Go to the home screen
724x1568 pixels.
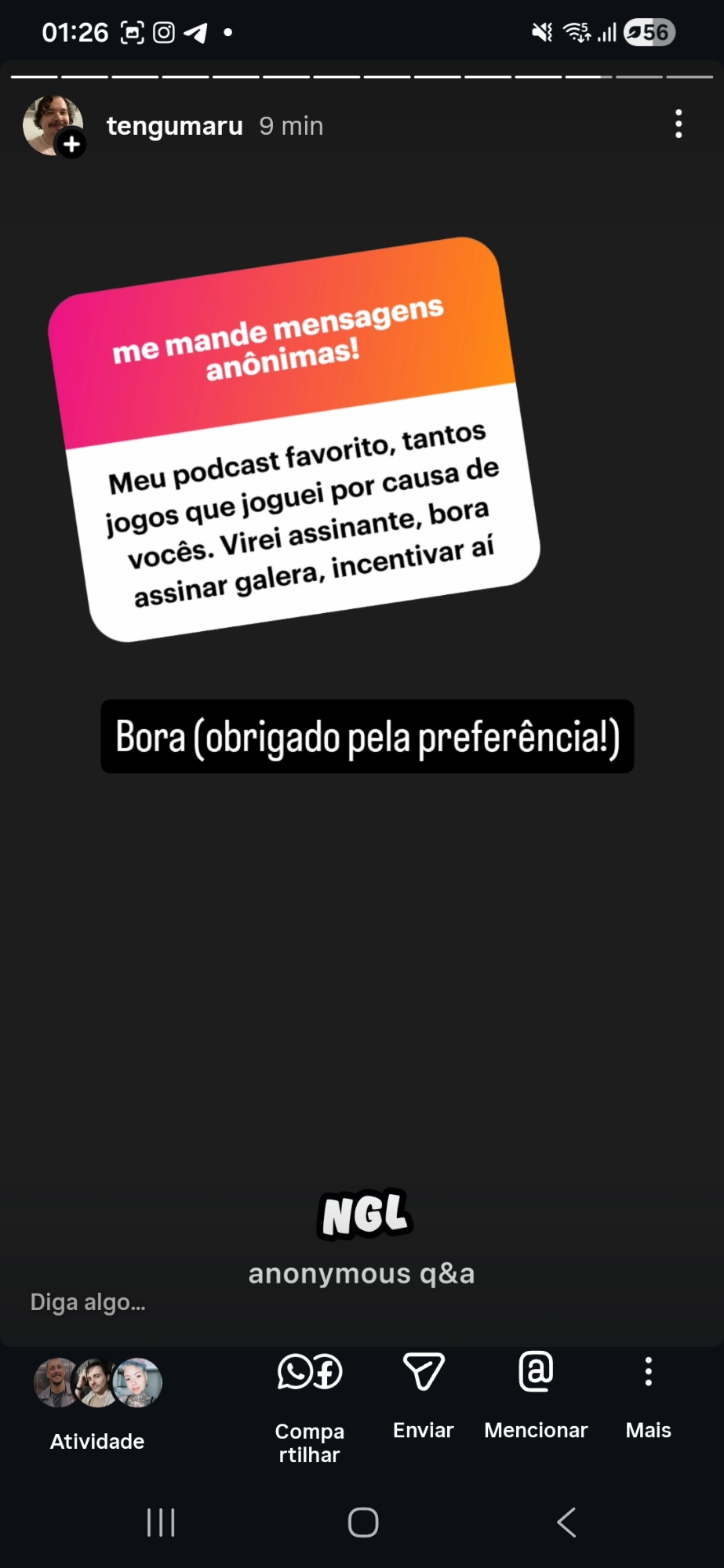click(x=363, y=1523)
